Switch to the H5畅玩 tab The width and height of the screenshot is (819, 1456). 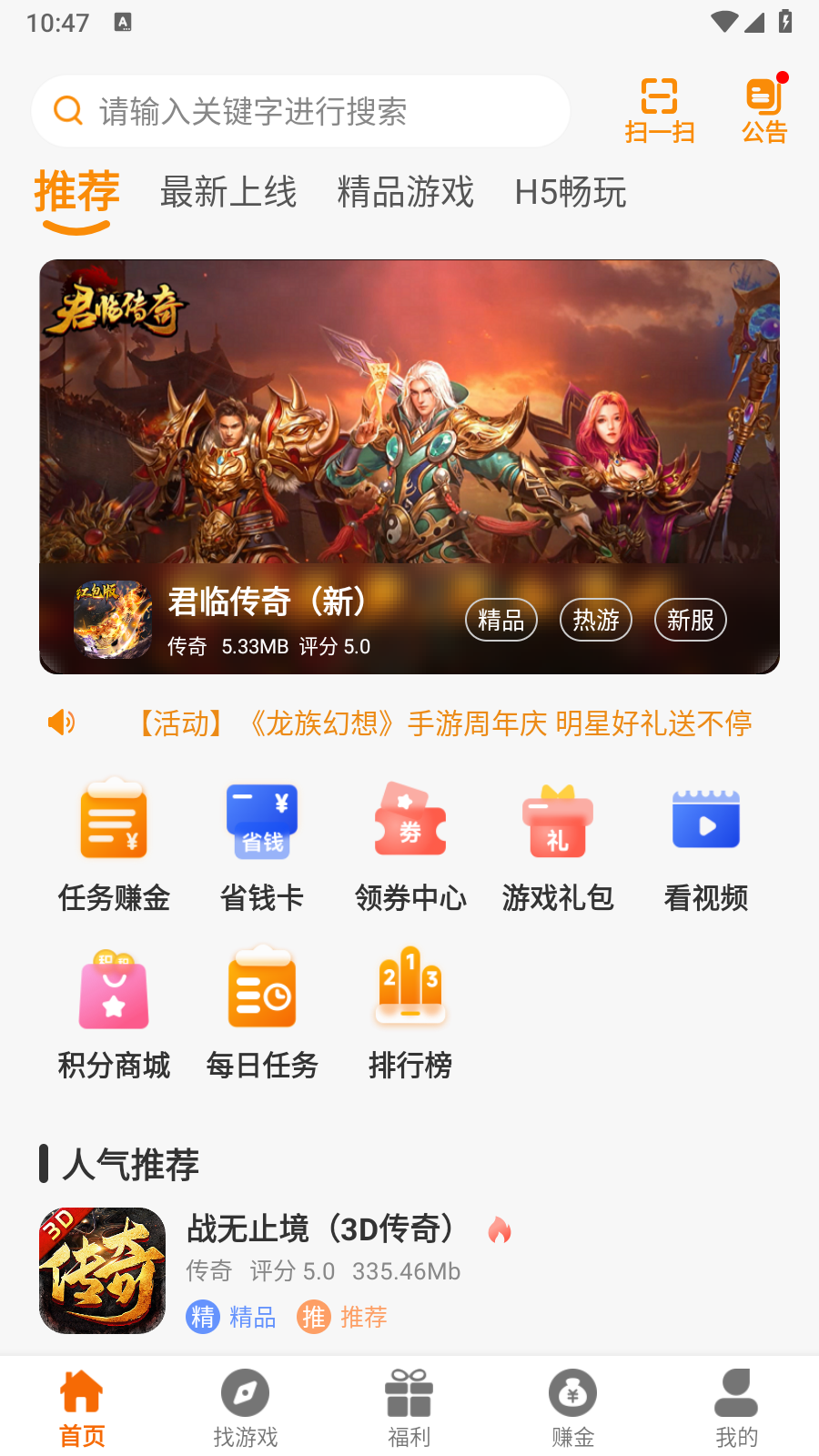(x=571, y=192)
